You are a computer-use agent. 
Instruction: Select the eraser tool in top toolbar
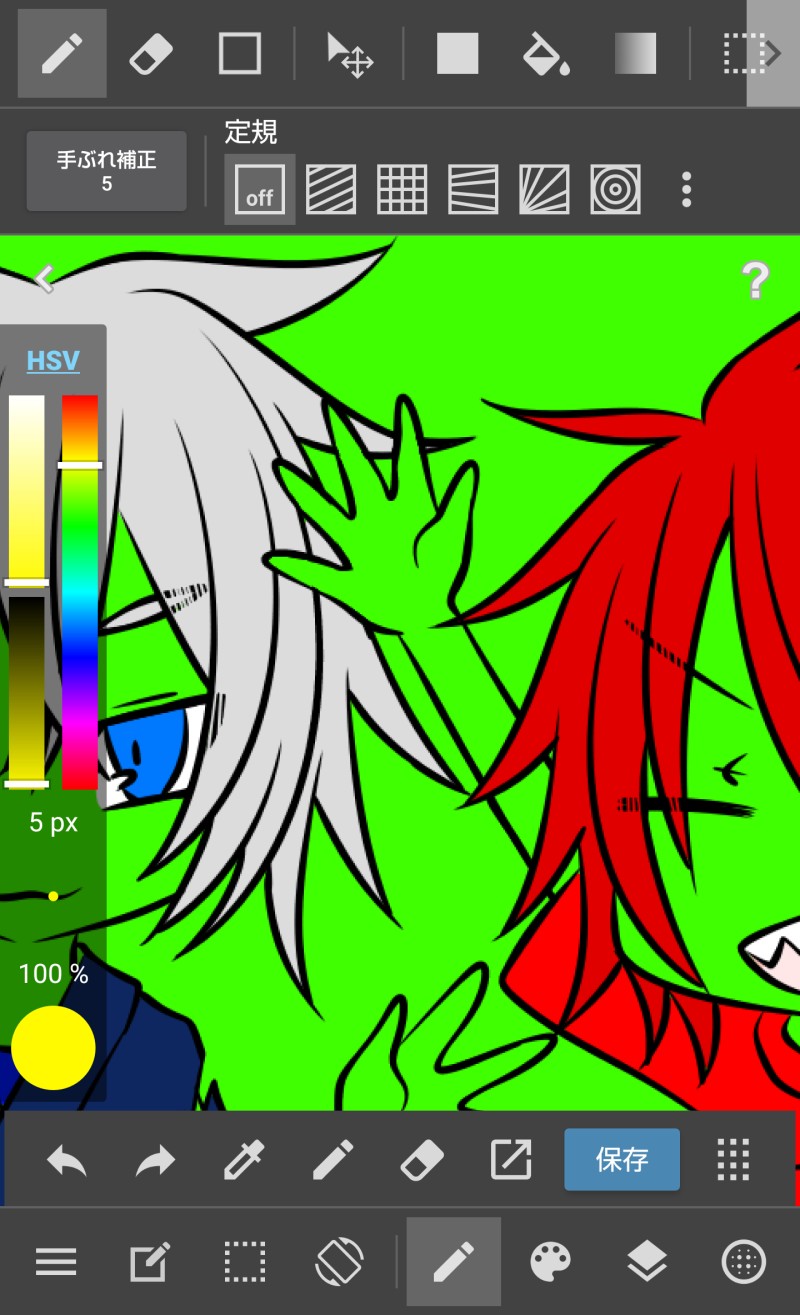[x=151, y=53]
